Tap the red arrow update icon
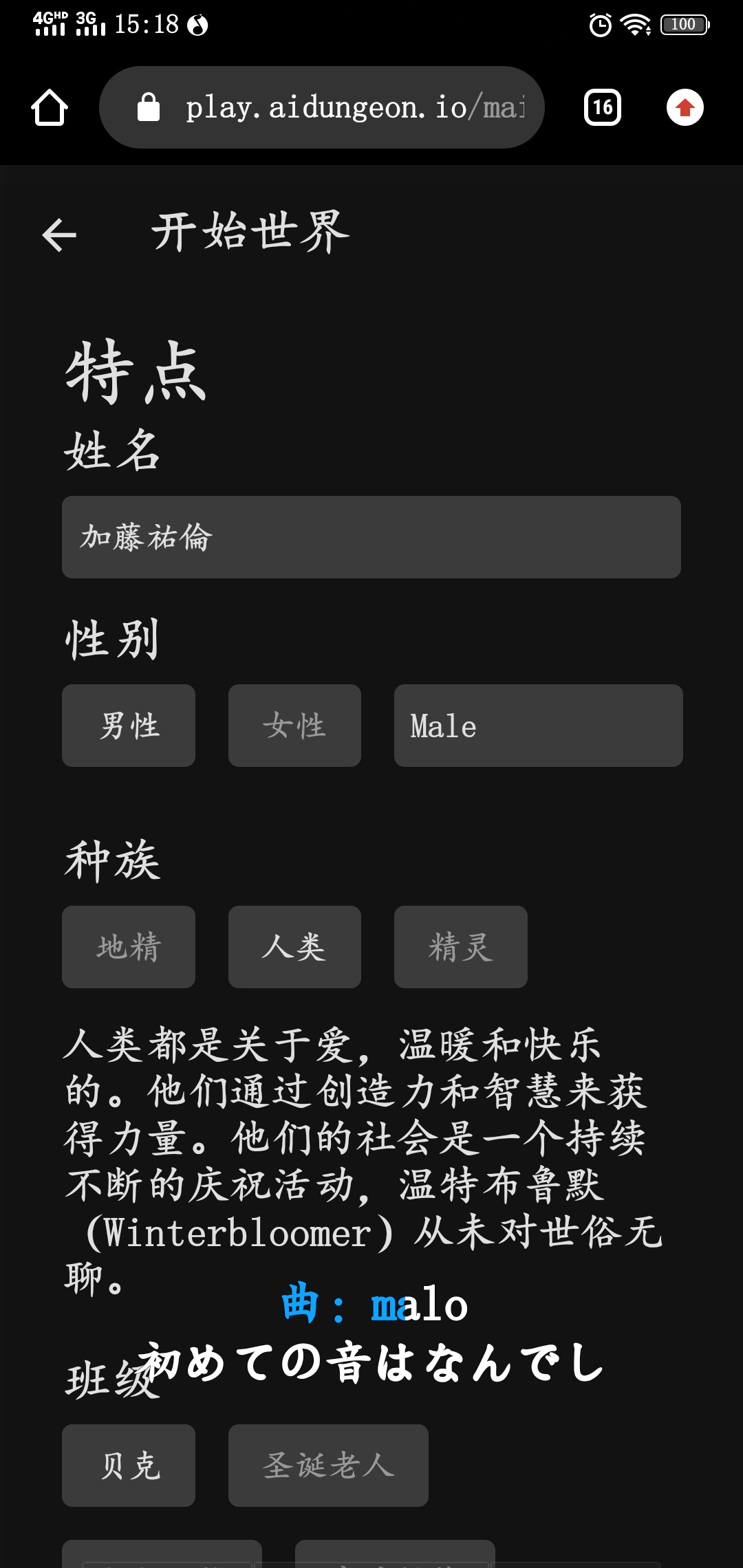743x1568 pixels. (x=685, y=108)
